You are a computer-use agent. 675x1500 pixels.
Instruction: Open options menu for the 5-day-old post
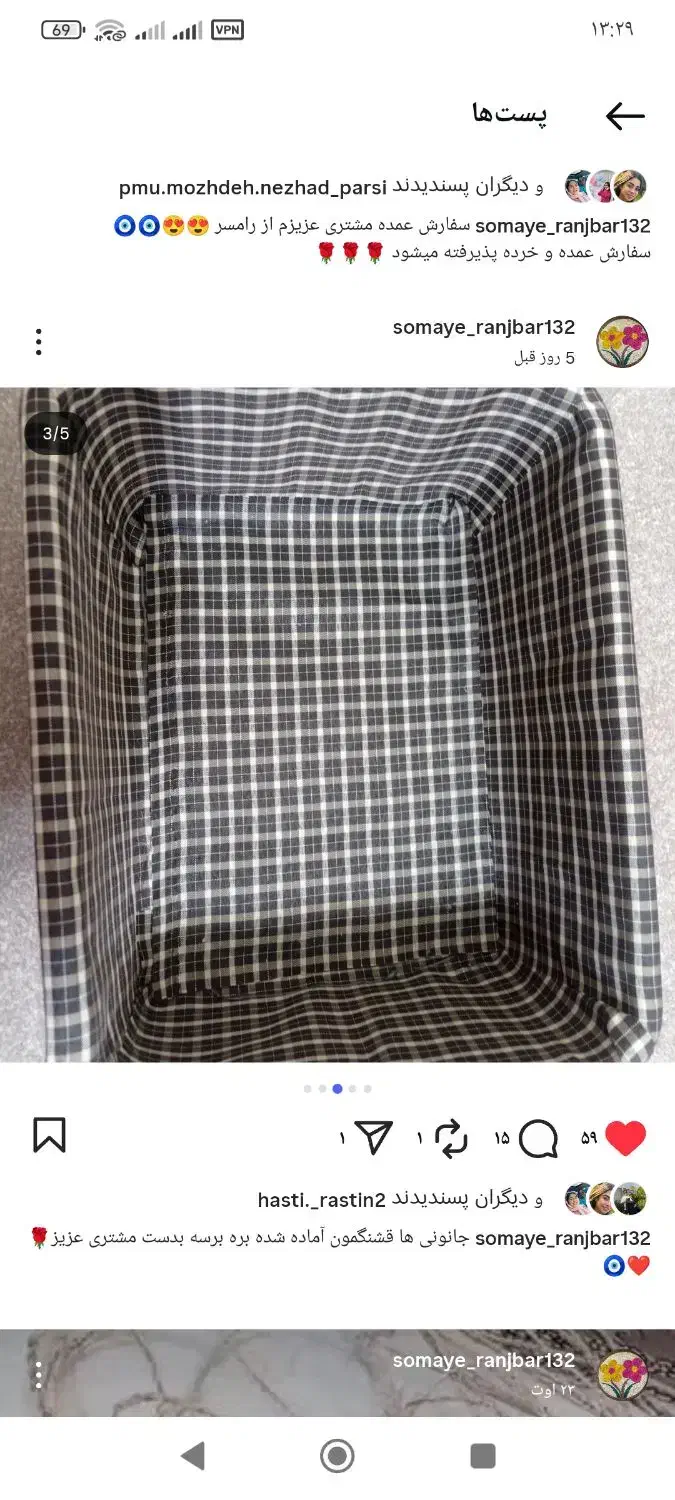click(38, 342)
